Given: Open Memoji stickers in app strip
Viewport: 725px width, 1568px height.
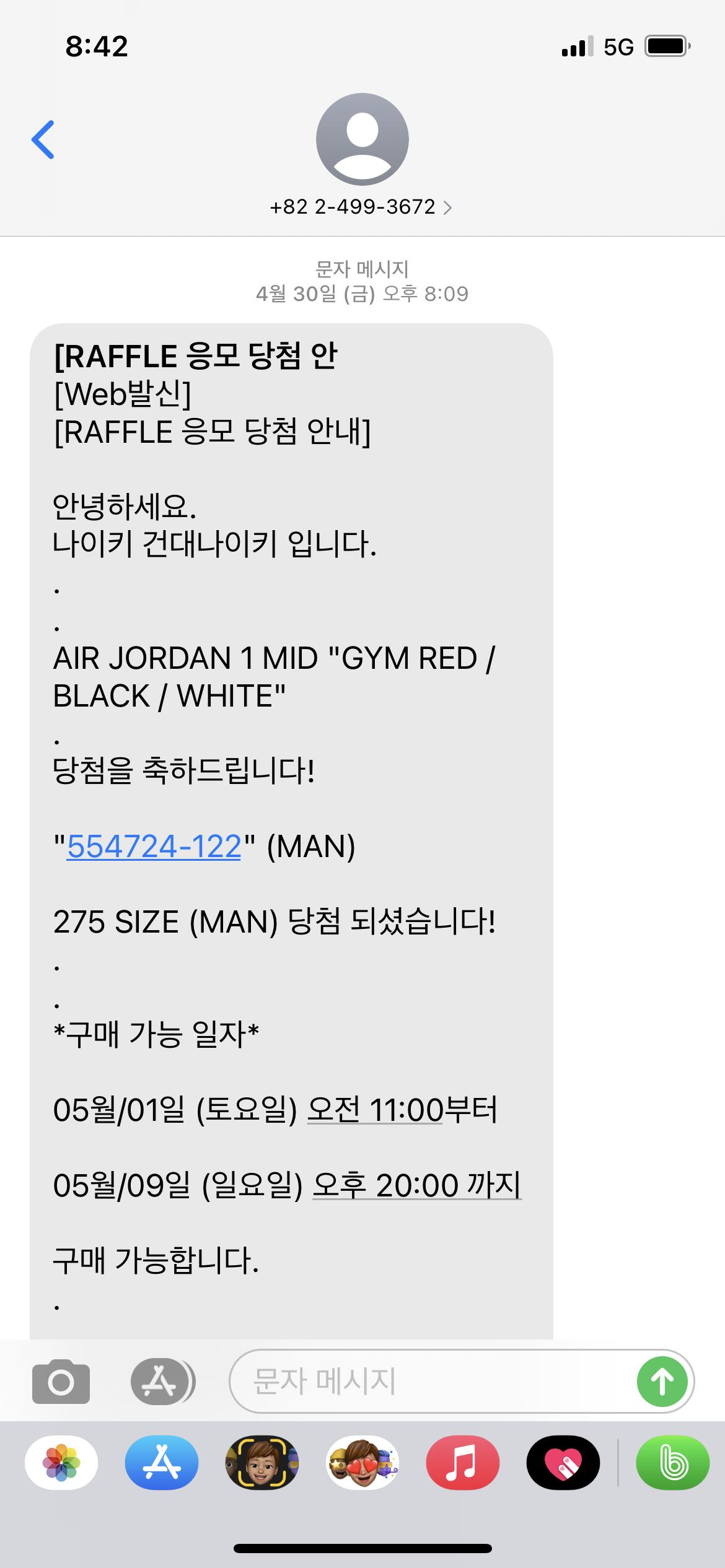Looking at the screenshot, I should tap(362, 1463).
